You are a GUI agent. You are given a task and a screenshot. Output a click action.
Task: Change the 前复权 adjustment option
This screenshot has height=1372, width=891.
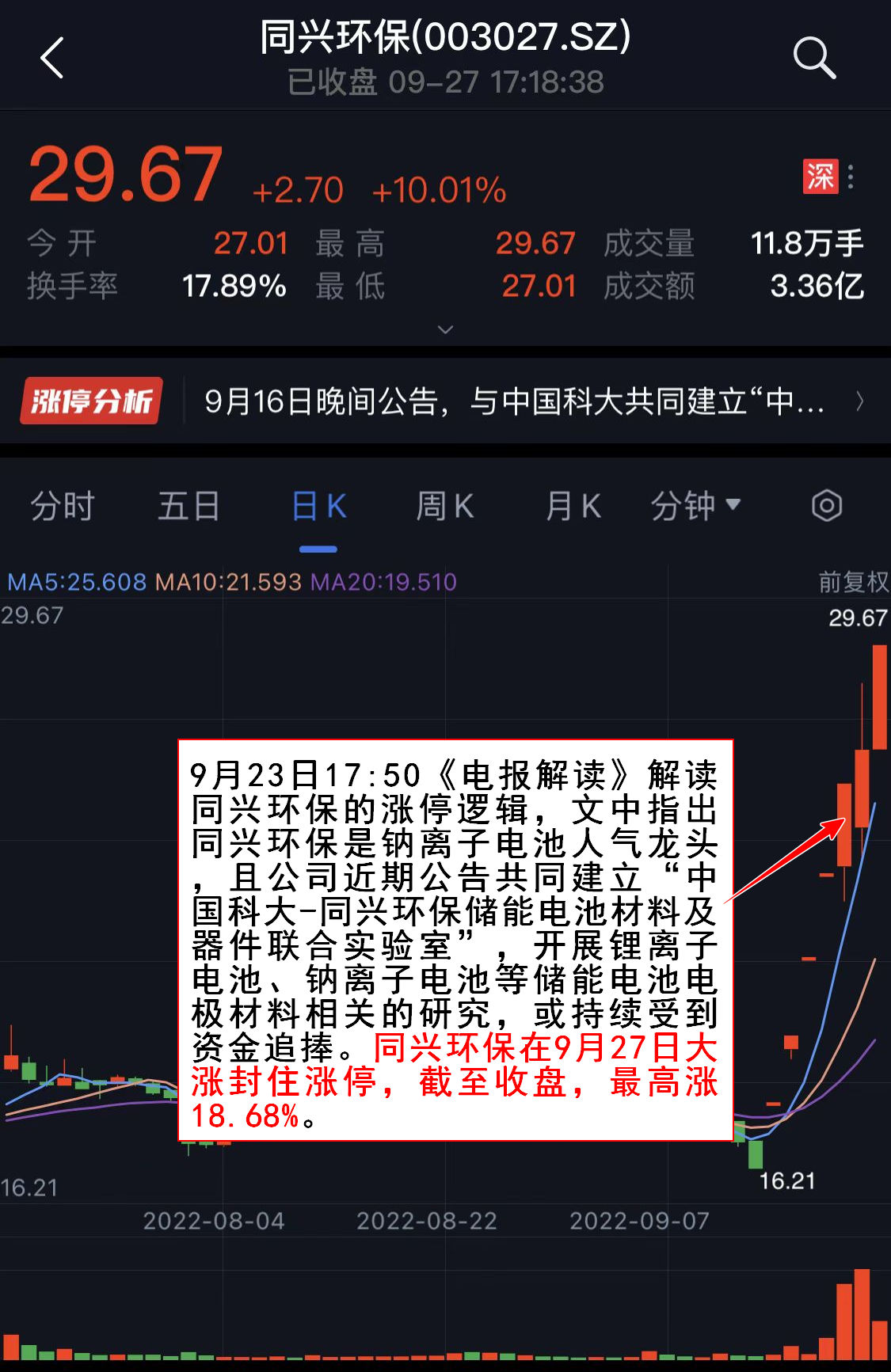(x=853, y=582)
